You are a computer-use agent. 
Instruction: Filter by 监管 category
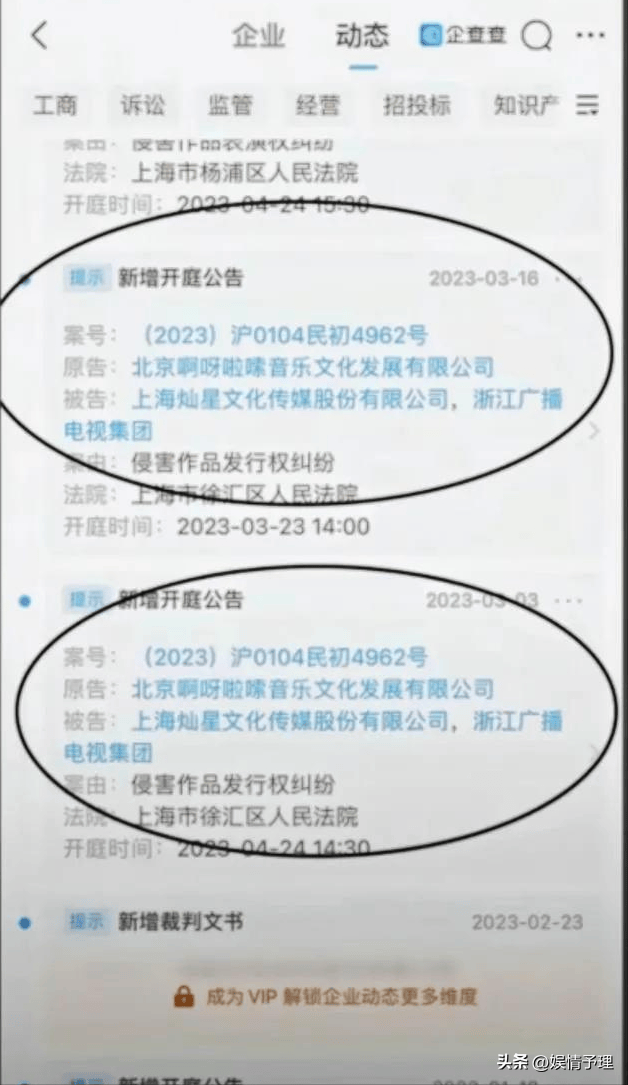pos(230,105)
